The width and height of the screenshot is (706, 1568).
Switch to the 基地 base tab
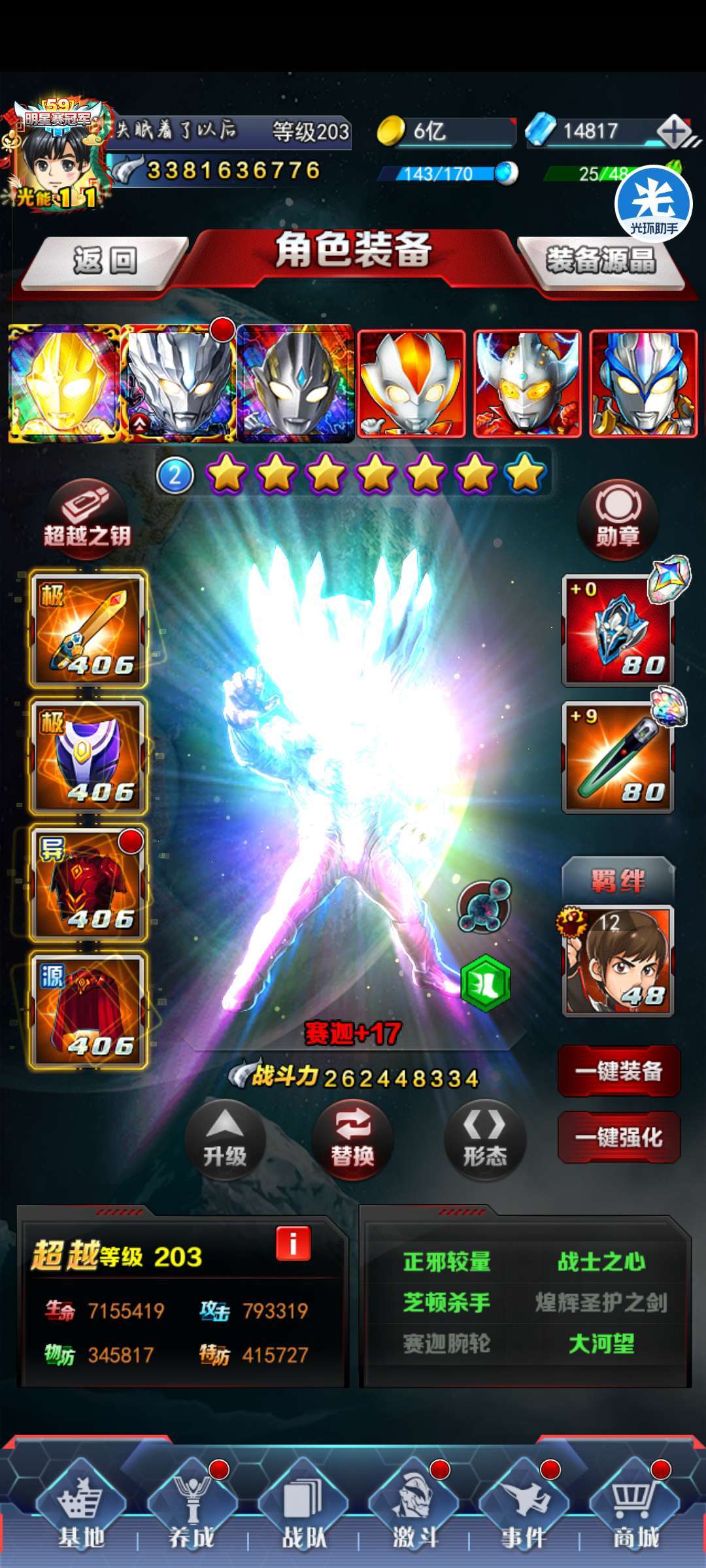tap(81, 1508)
